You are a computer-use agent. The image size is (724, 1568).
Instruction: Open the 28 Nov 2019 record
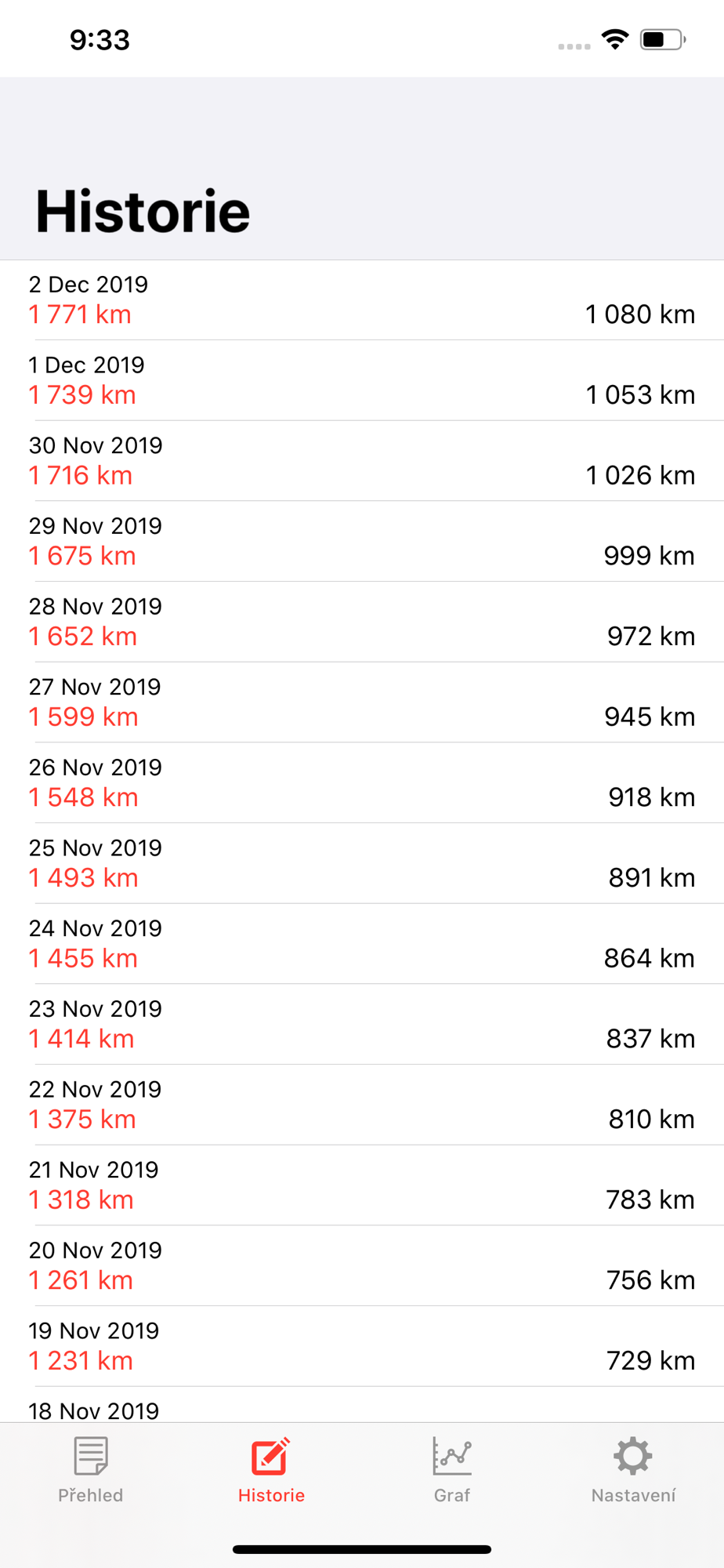(362, 622)
